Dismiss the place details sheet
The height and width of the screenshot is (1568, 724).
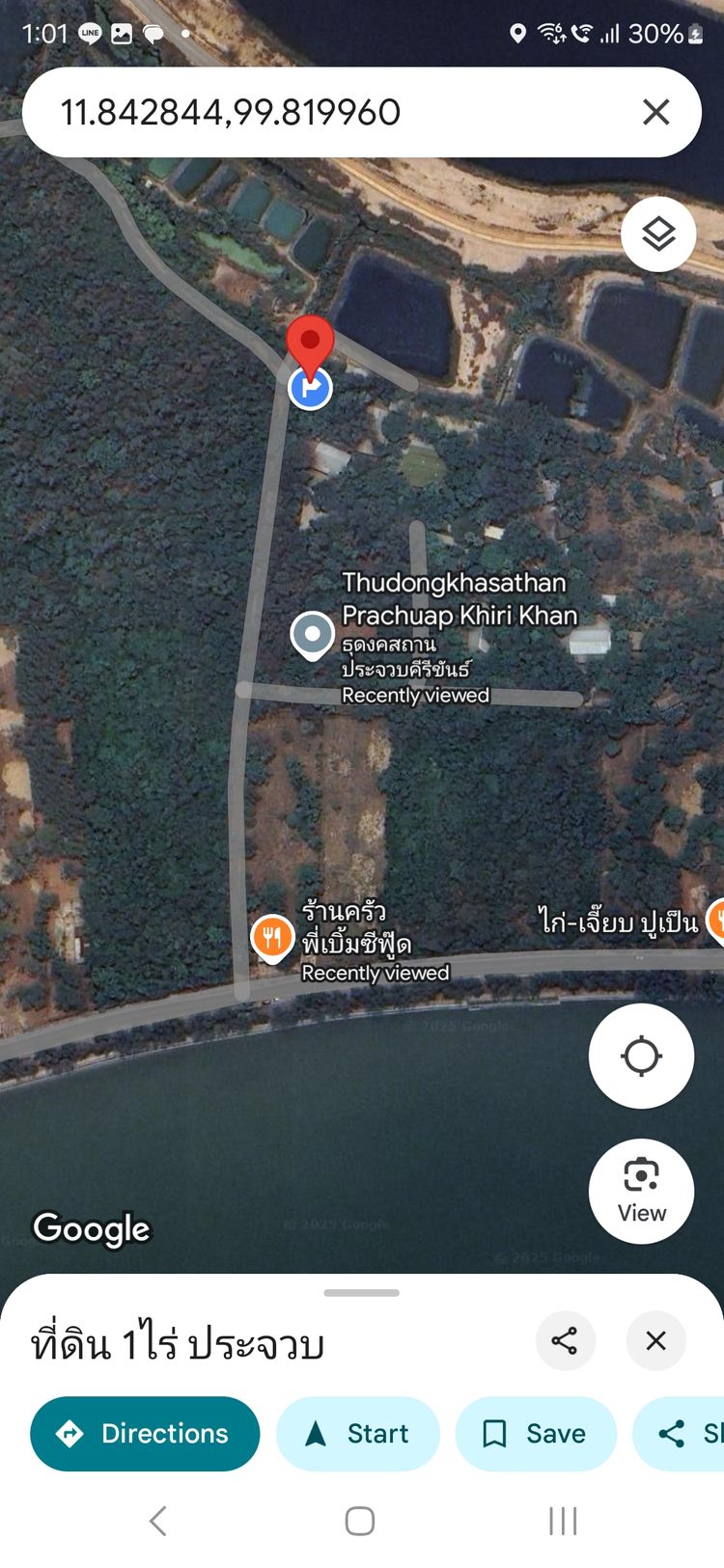click(x=655, y=1340)
